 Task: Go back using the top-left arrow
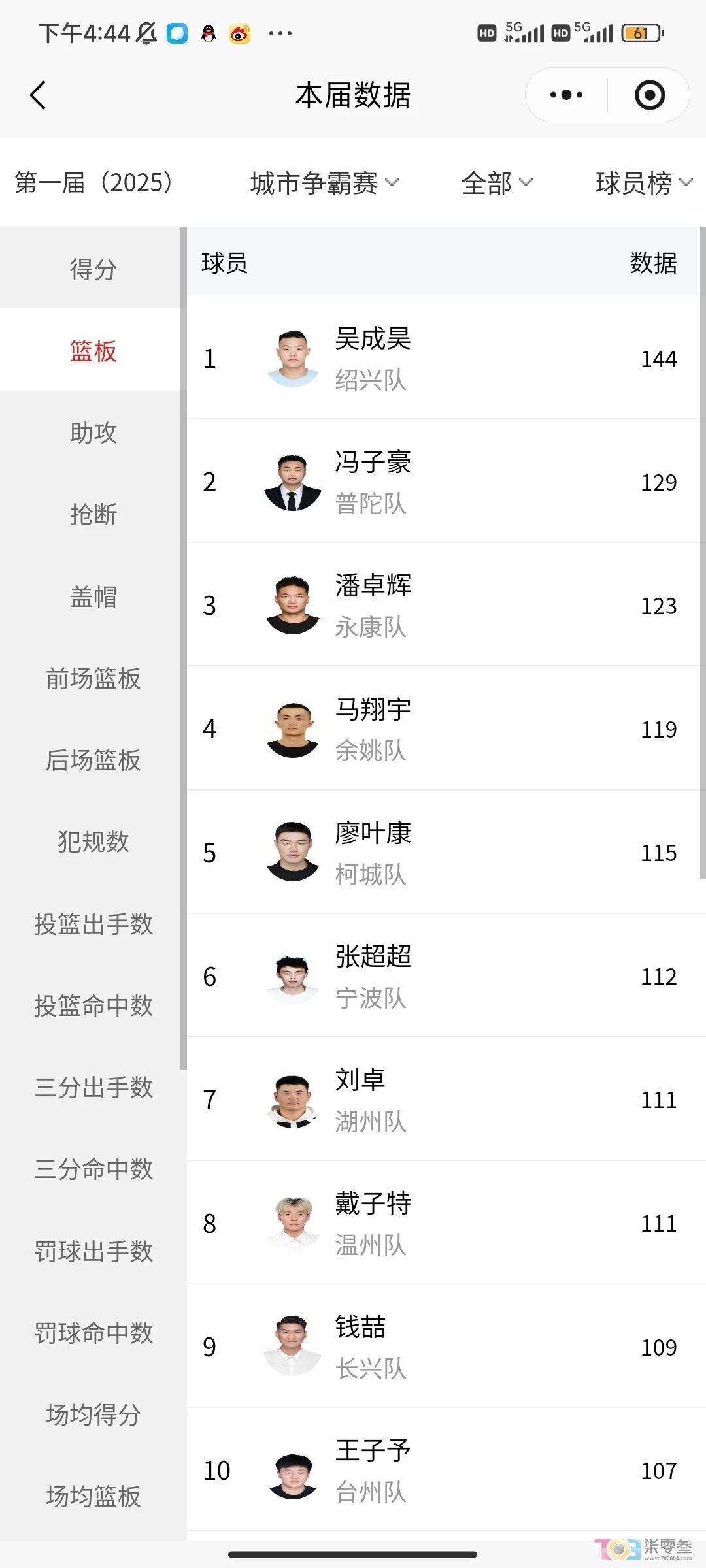coord(38,95)
